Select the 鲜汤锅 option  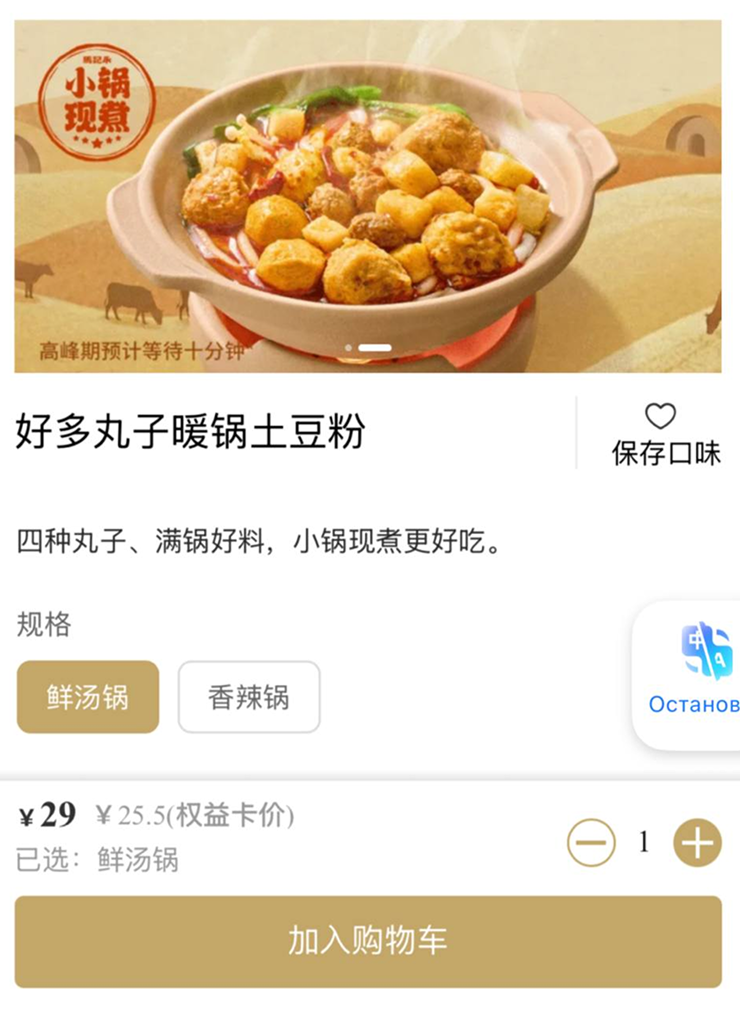[x=88, y=697]
